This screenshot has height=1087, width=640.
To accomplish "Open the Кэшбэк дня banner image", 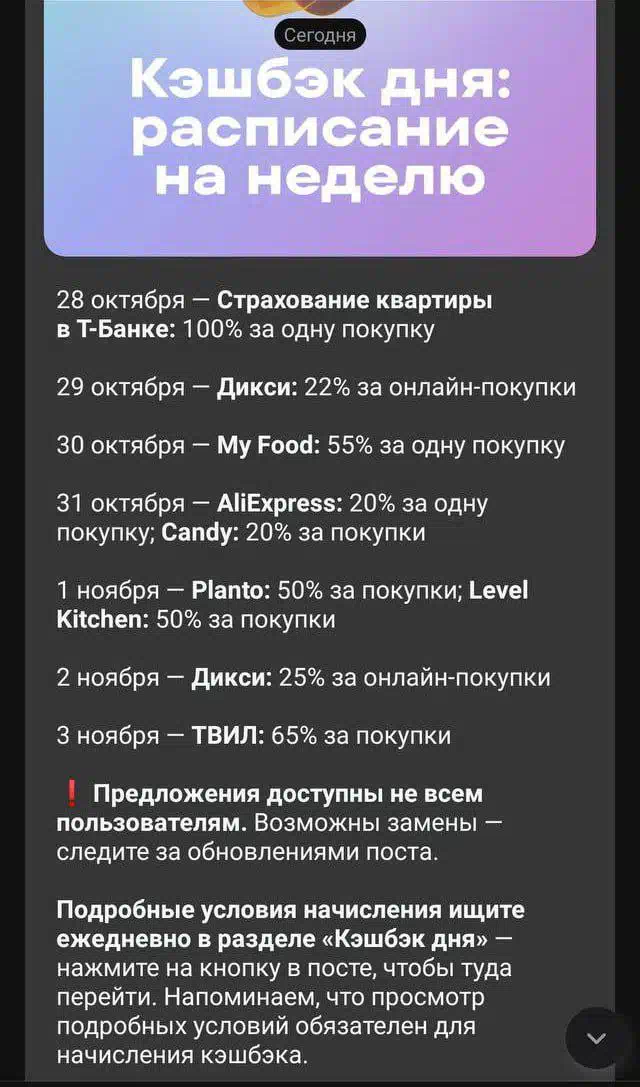I will (320, 128).
